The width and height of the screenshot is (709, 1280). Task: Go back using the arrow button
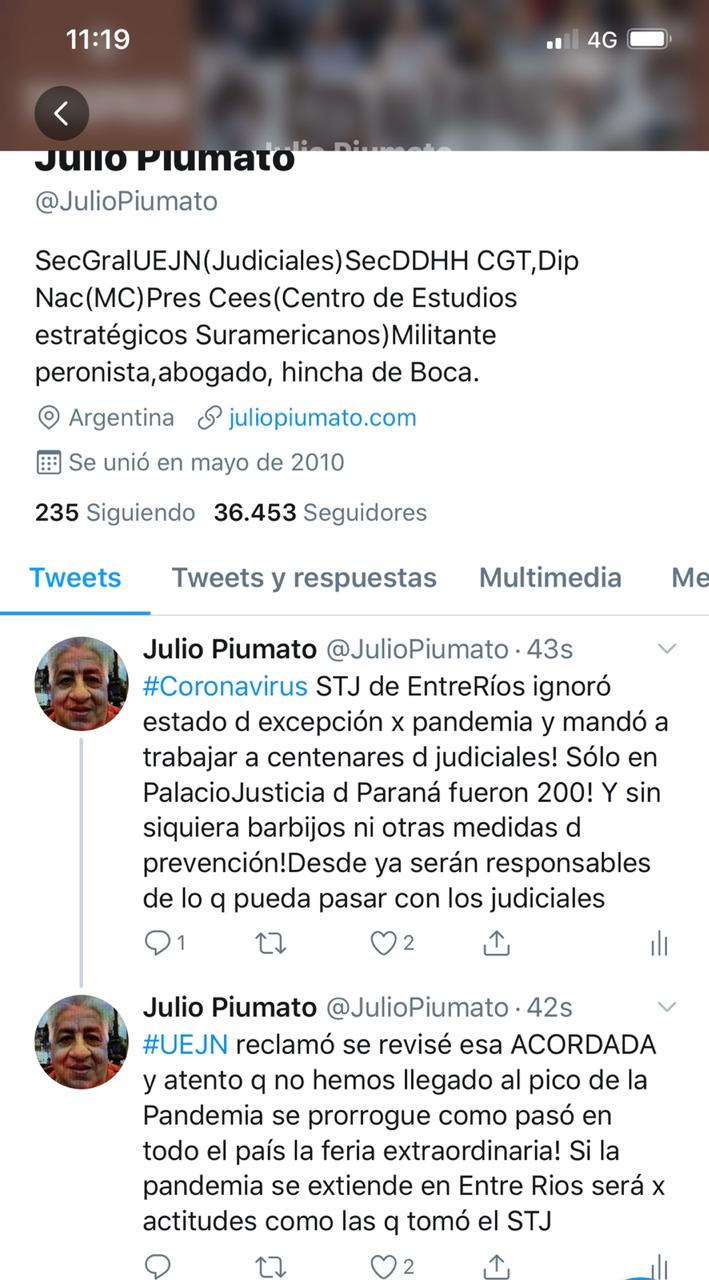click(x=62, y=113)
